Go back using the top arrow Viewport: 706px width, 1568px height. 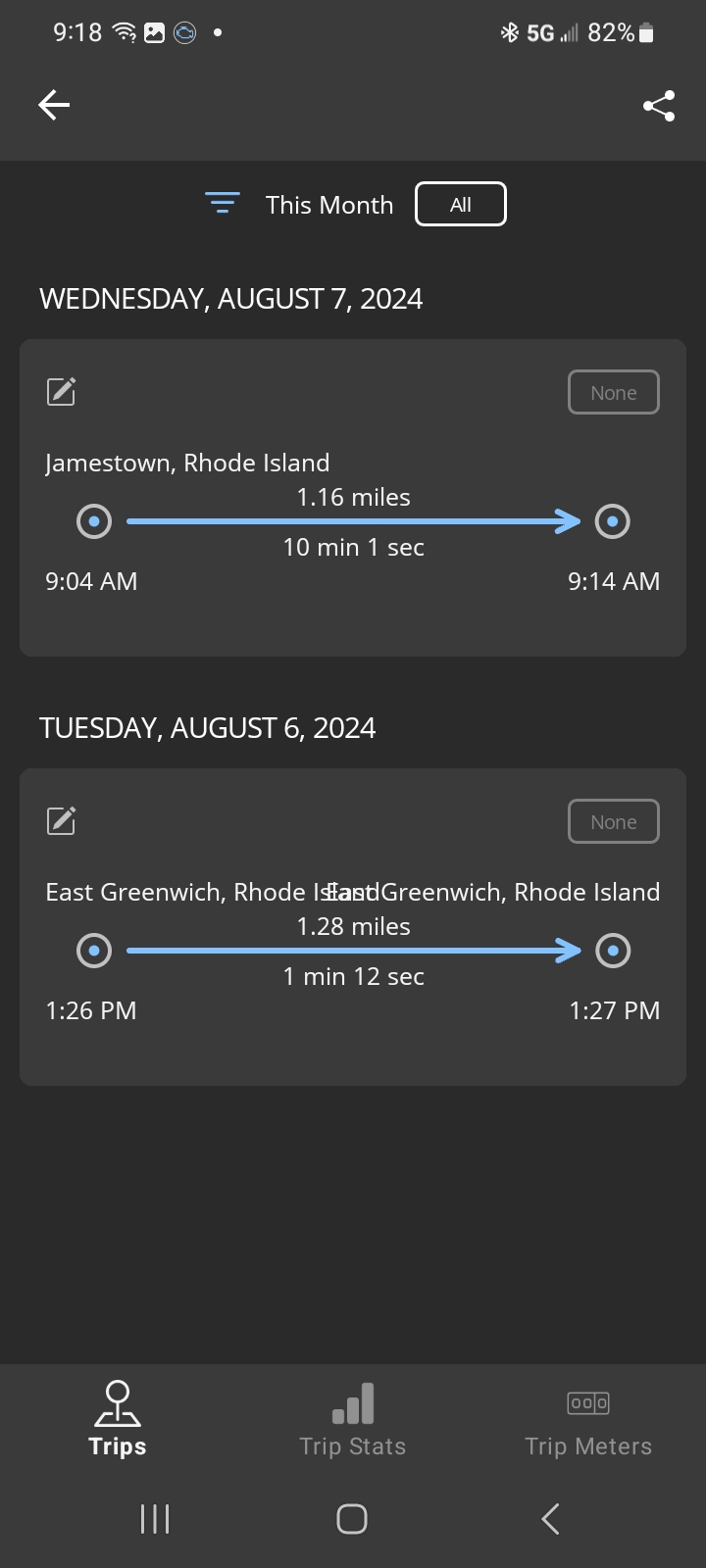54,105
